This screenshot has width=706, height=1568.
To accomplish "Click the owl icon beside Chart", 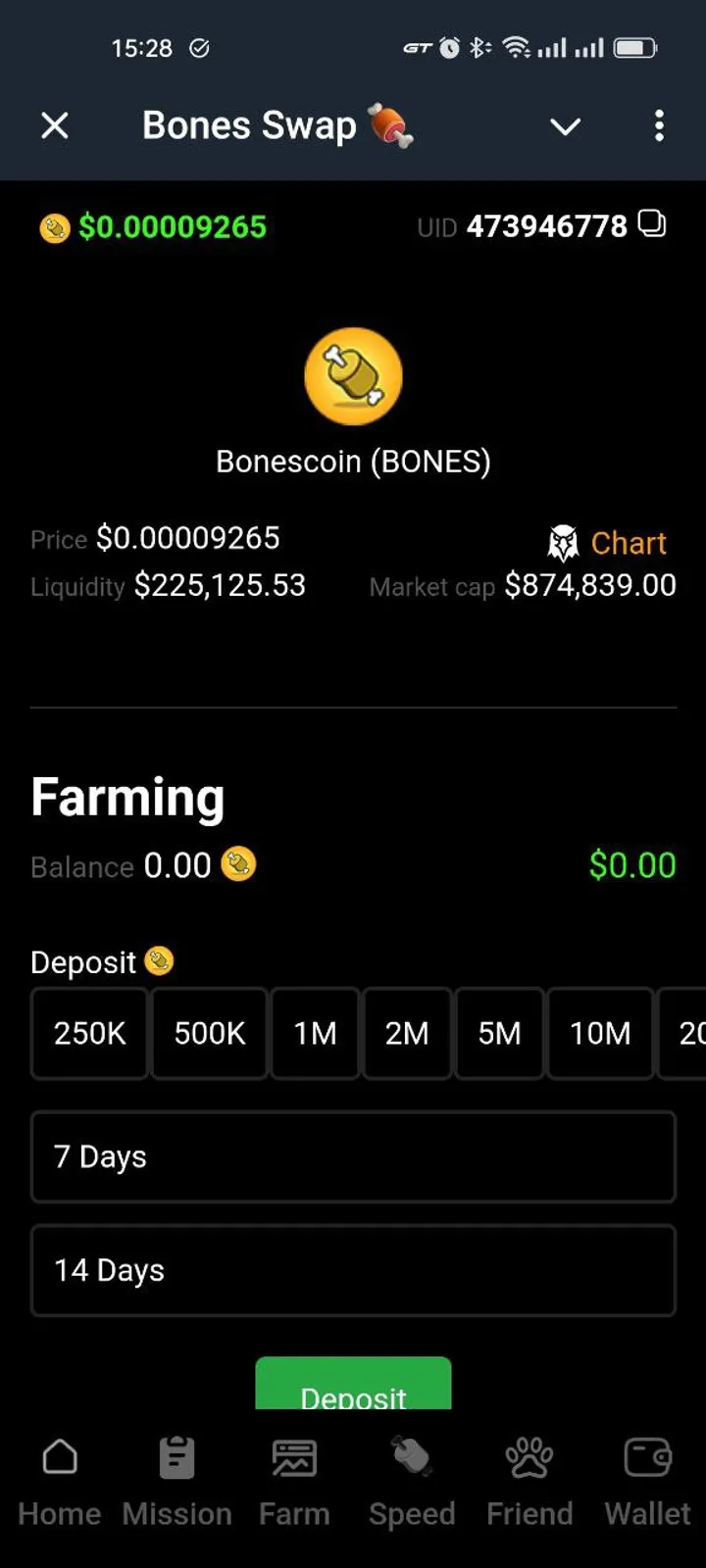I will click(x=562, y=542).
